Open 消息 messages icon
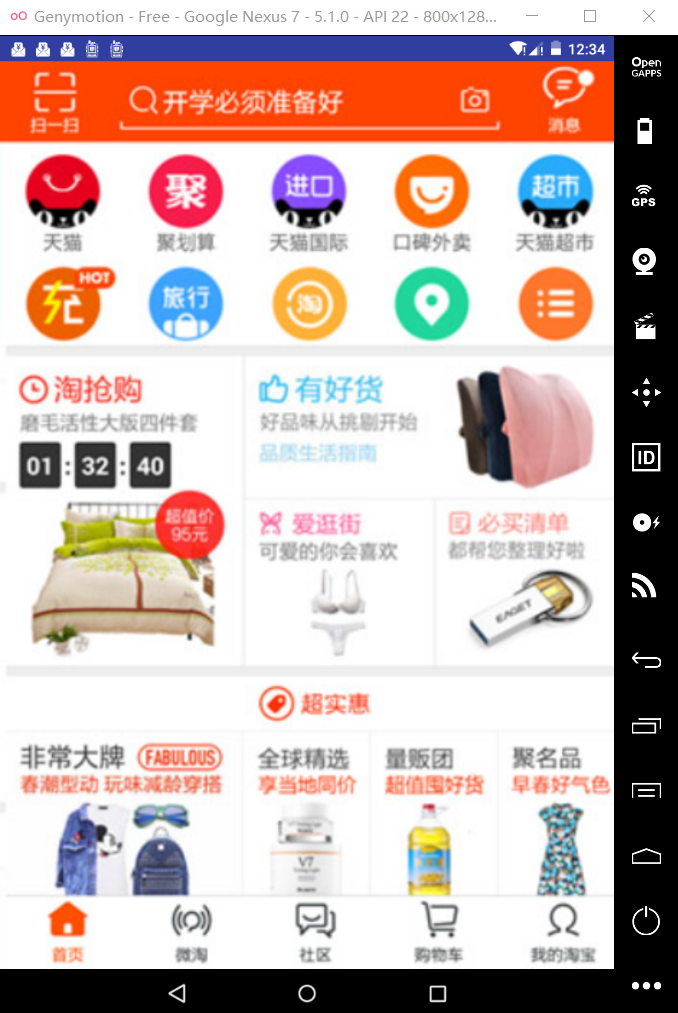Viewport: 678px width, 1013px height. (565, 101)
